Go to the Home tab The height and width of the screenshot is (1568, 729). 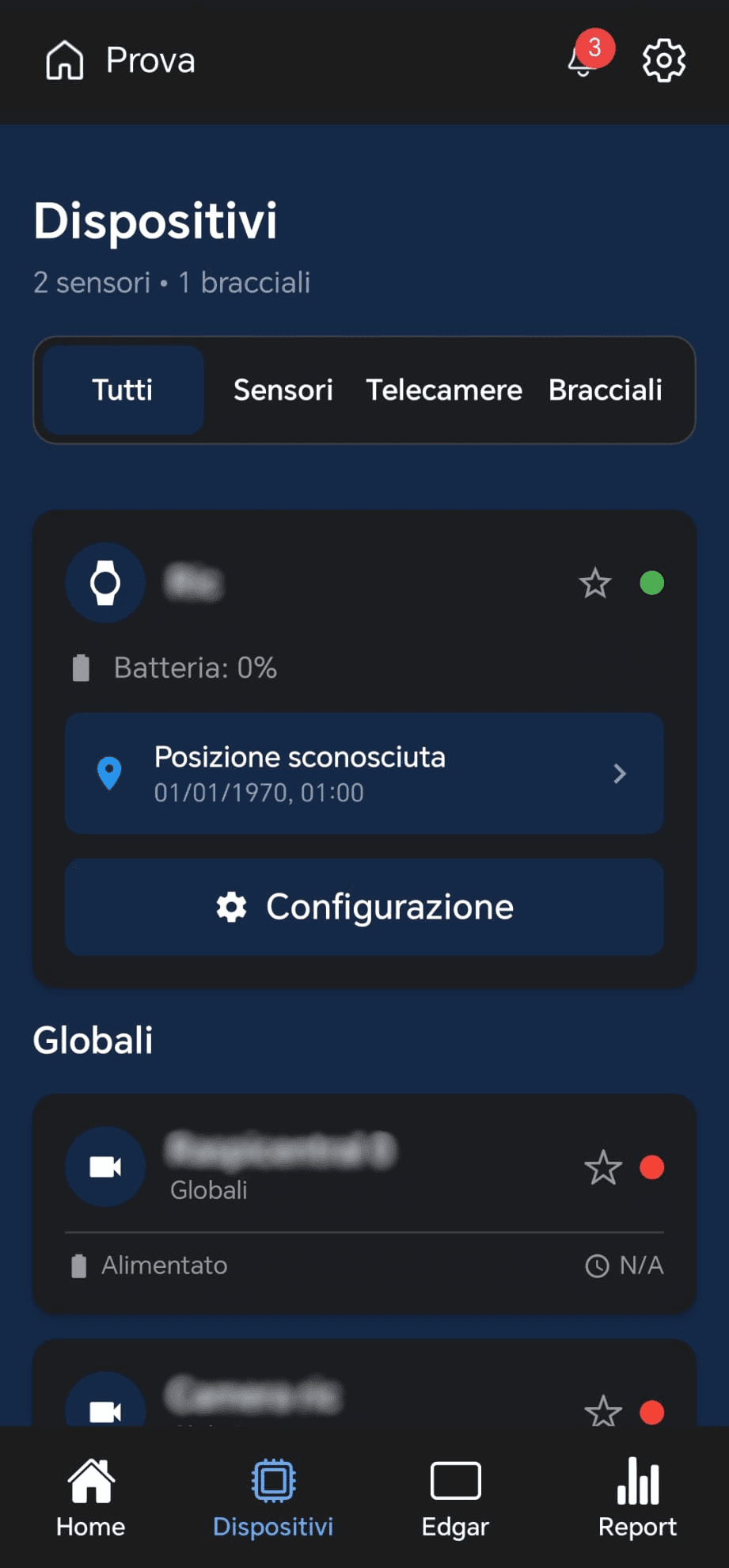click(91, 1497)
